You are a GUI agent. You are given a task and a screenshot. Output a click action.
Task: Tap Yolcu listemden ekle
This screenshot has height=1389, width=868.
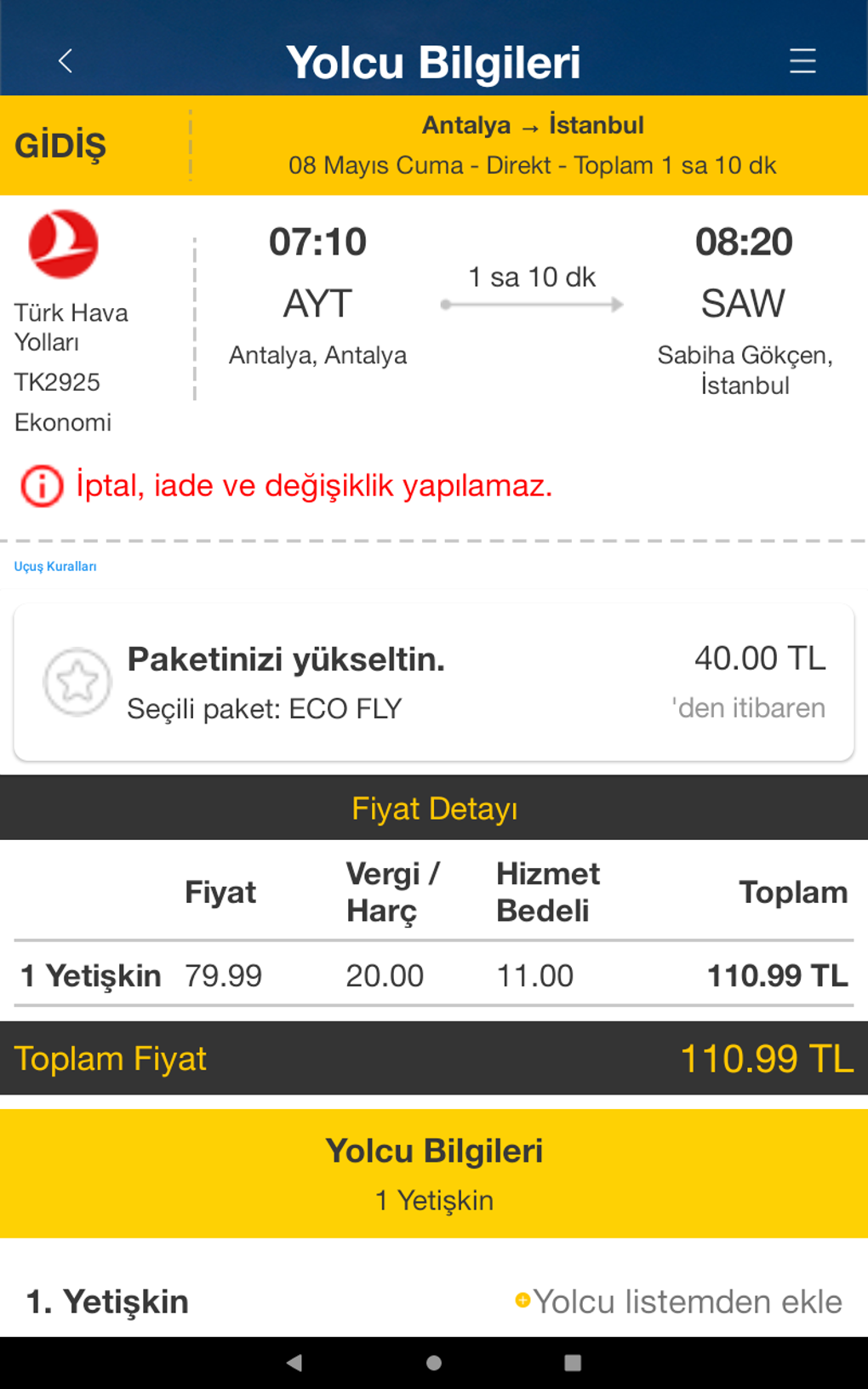(x=679, y=1301)
